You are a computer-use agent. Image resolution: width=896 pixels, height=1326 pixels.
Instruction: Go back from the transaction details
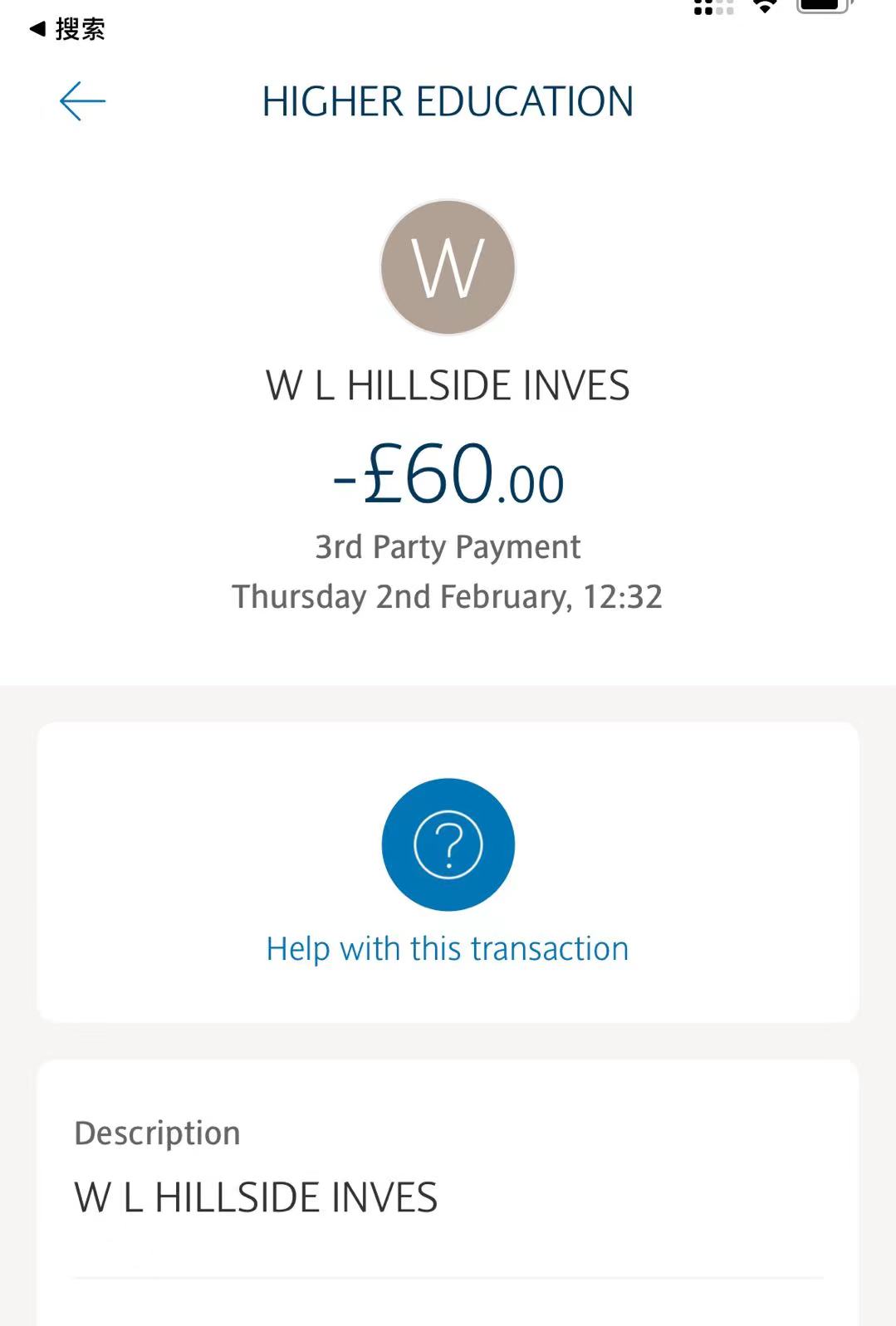click(82, 101)
